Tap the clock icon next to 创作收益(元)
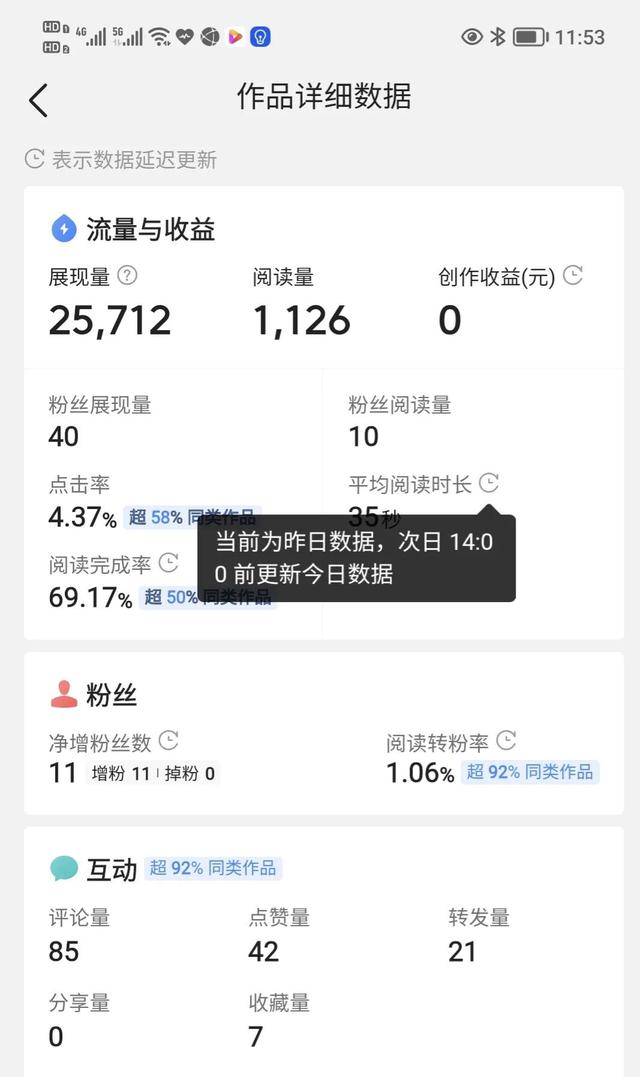This screenshot has height=1077, width=640. [573, 275]
